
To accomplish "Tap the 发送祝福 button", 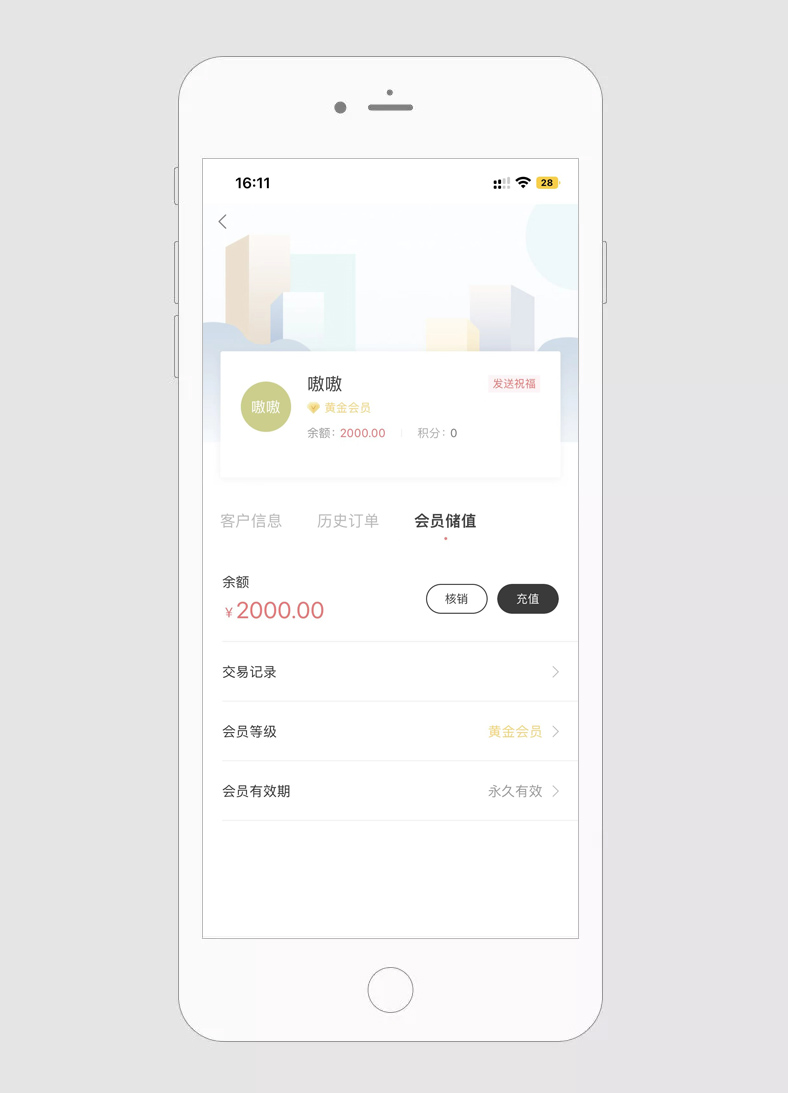I will (x=514, y=384).
